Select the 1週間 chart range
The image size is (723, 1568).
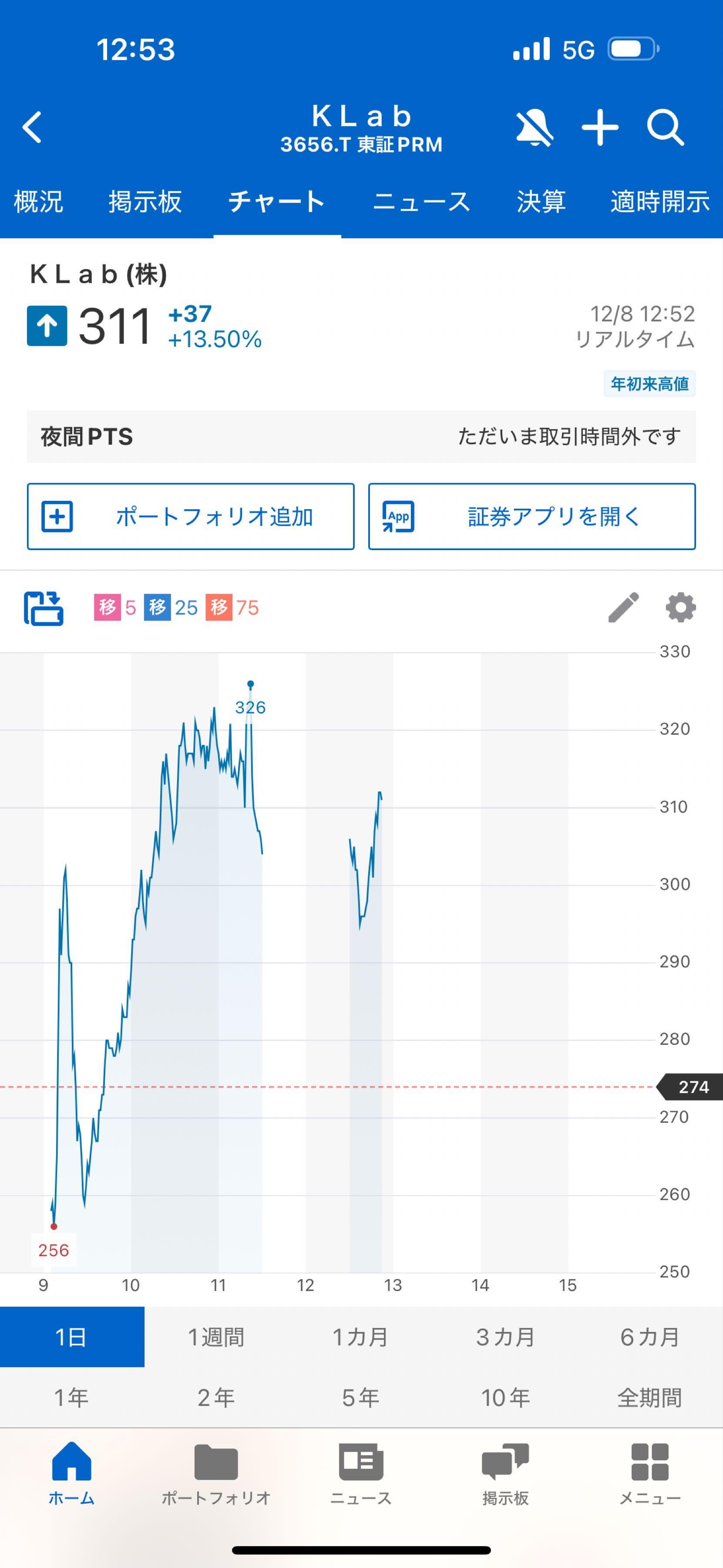[216, 1337]
